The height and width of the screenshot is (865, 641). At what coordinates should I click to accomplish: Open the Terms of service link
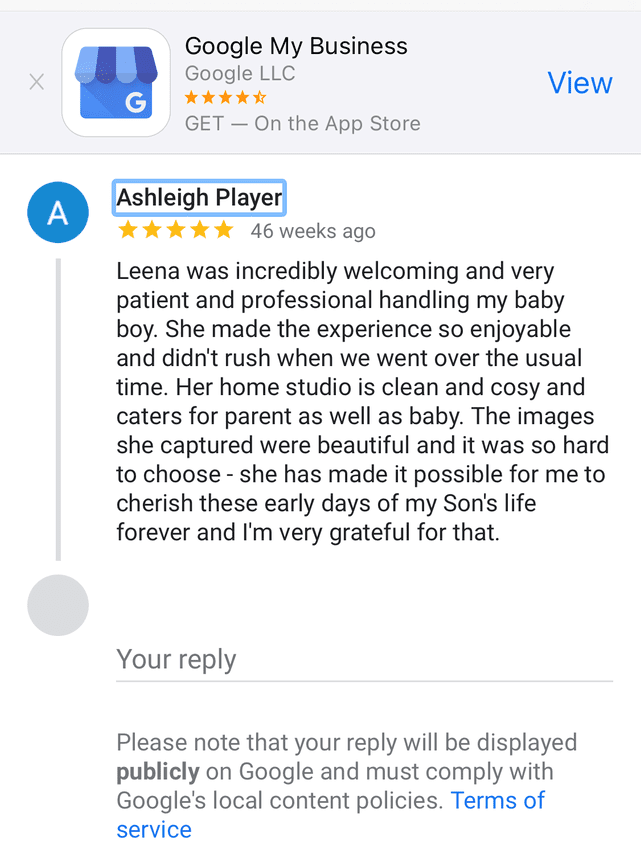point(497,800)
